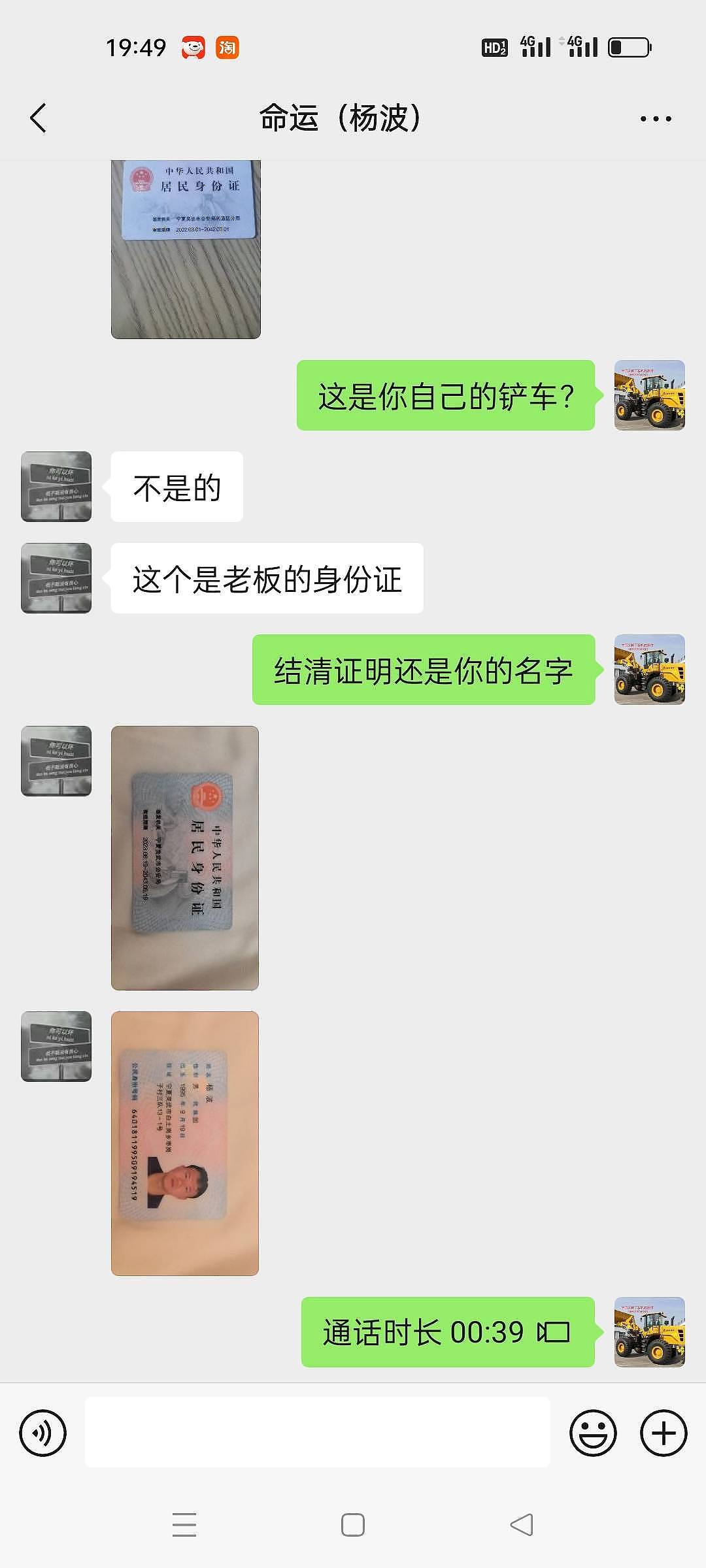View the ID card image with portrait photo
Screen dimensions: 706x1568
pyautogui.click(x=185, y=1143)
